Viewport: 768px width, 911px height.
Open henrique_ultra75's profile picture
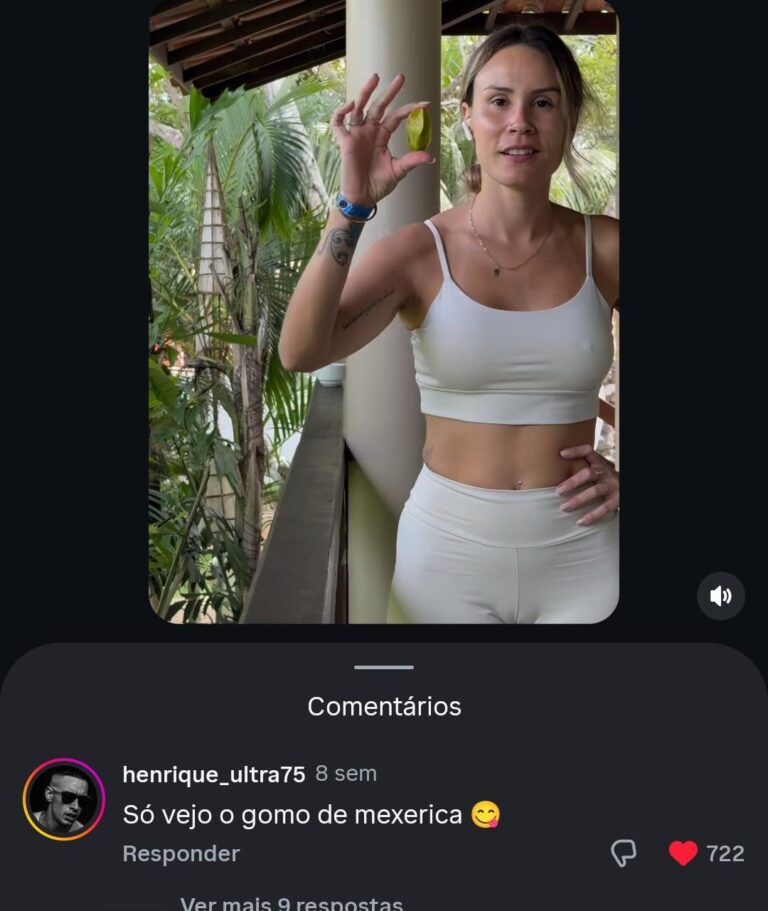point(64,799)
